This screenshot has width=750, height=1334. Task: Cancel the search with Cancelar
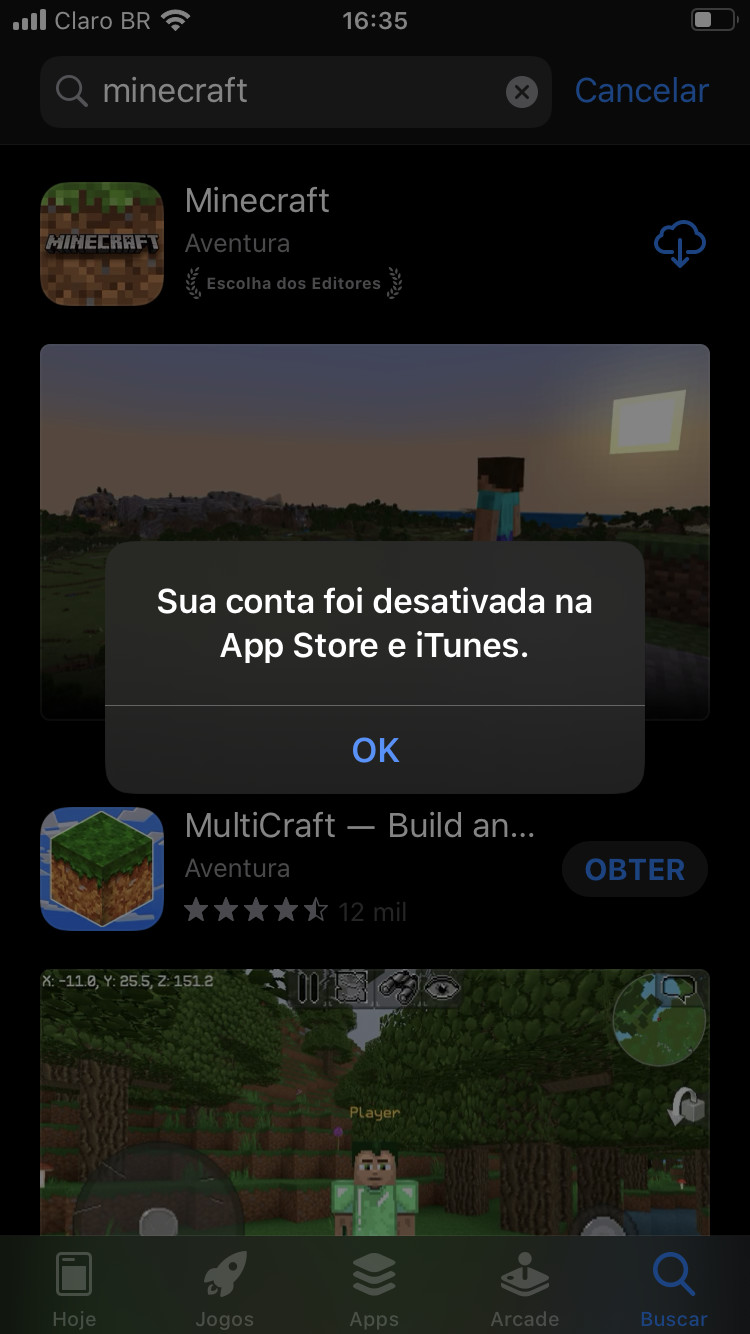tap(642, 91)
